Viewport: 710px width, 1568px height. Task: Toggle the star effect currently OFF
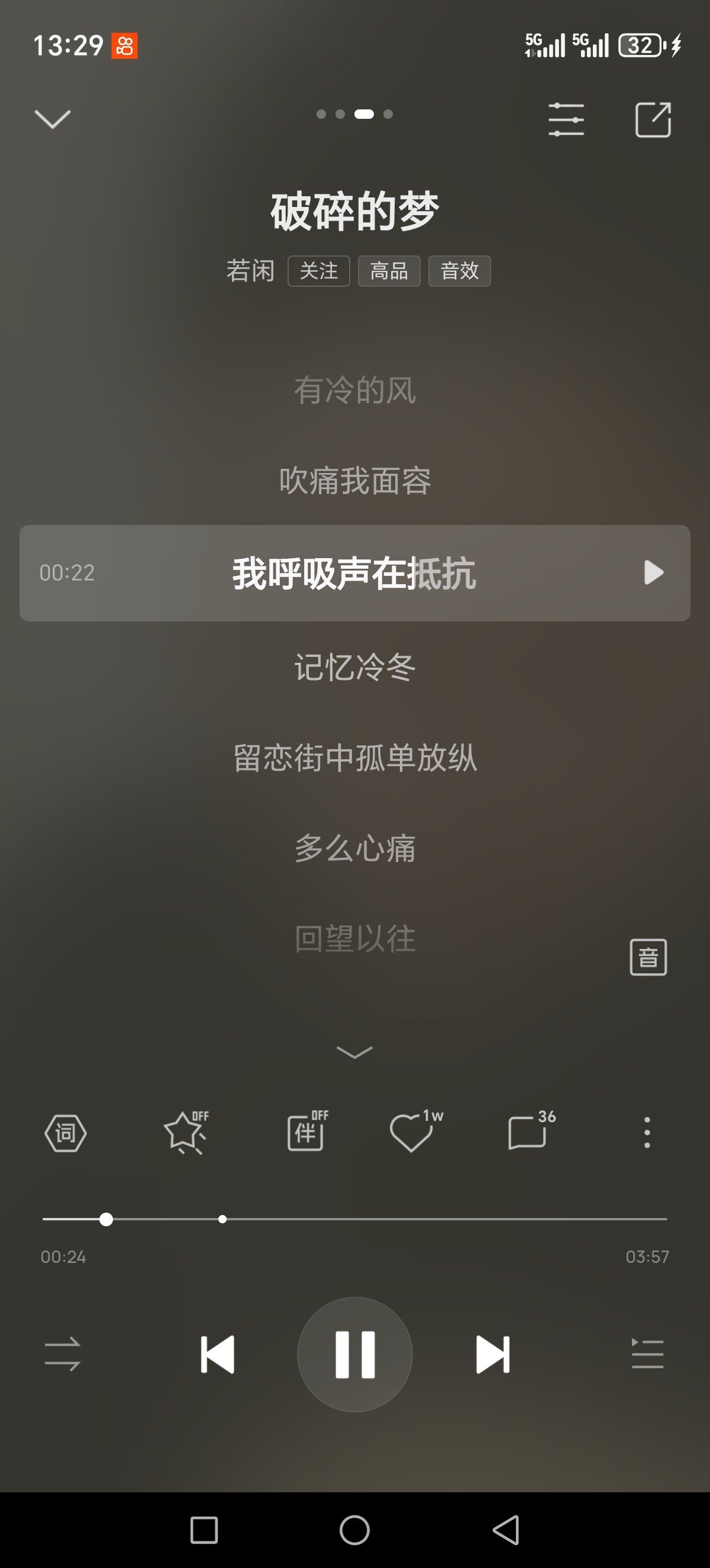[x=186, y=1133]
